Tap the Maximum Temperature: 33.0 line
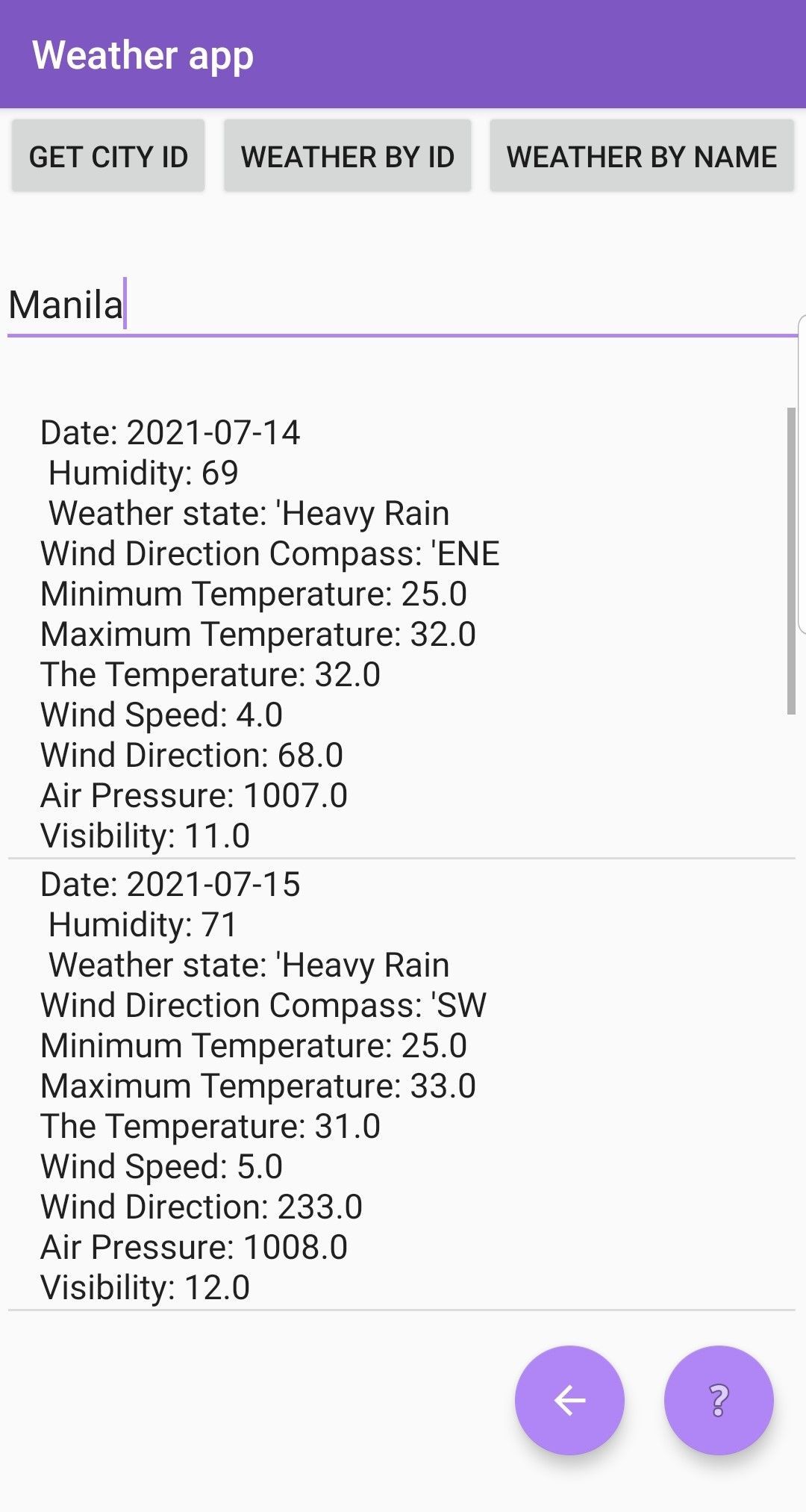The height and width of the screenshot is (1512, 806). pos(257,1085)
